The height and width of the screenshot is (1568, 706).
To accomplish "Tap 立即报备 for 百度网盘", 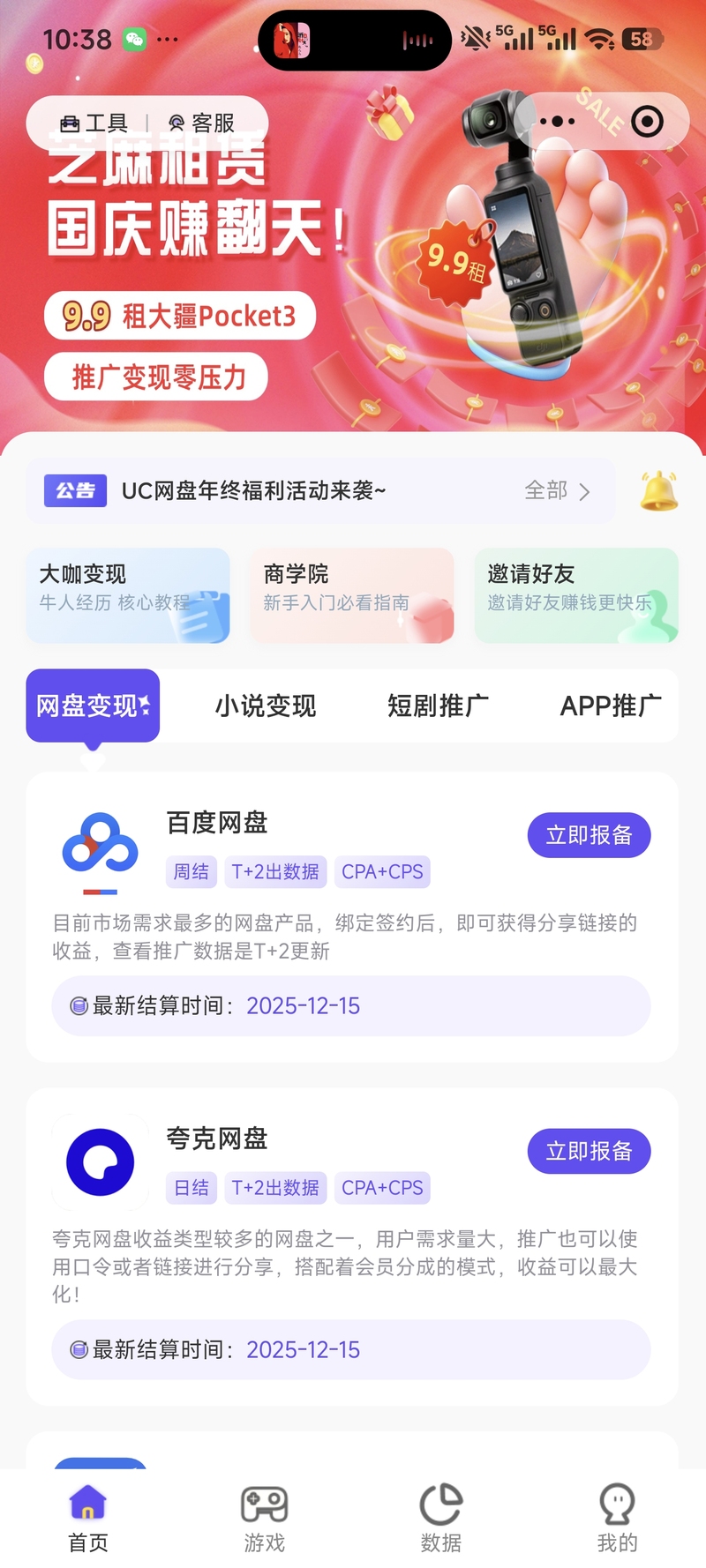I will point(589,835).
